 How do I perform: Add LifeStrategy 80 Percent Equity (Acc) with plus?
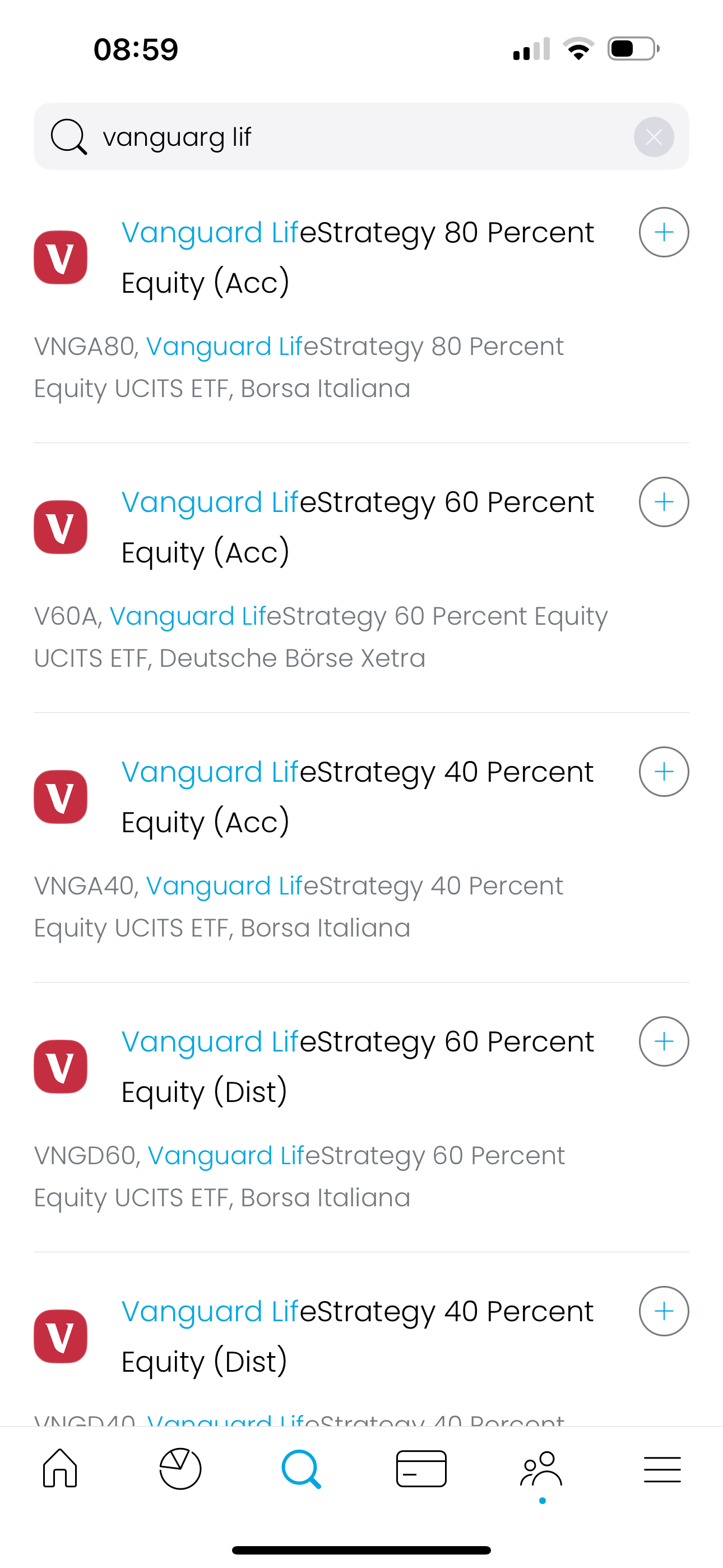tap(664, 233)
